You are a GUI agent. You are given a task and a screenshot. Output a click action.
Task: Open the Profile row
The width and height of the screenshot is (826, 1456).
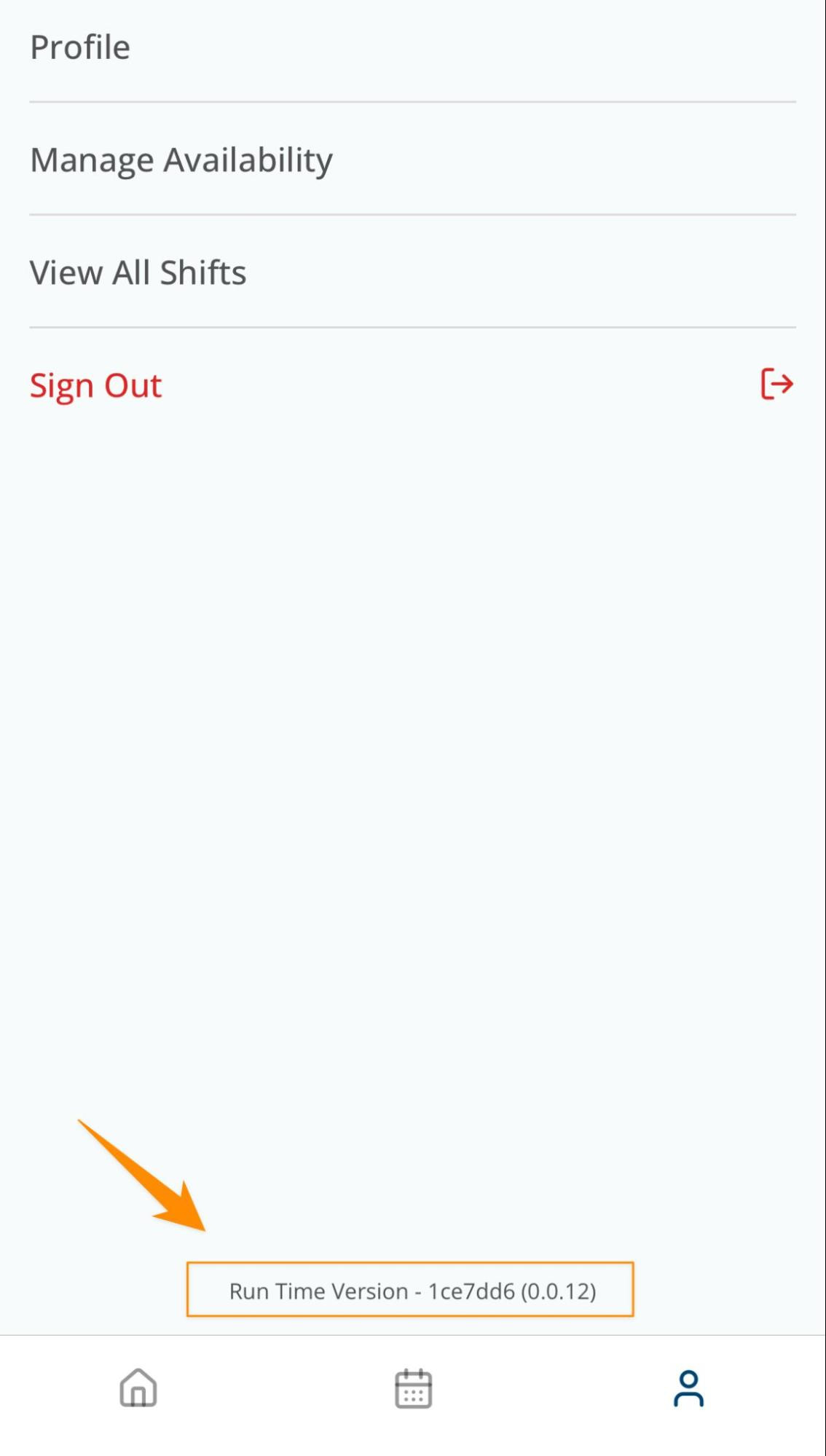(x=412, y=48)
